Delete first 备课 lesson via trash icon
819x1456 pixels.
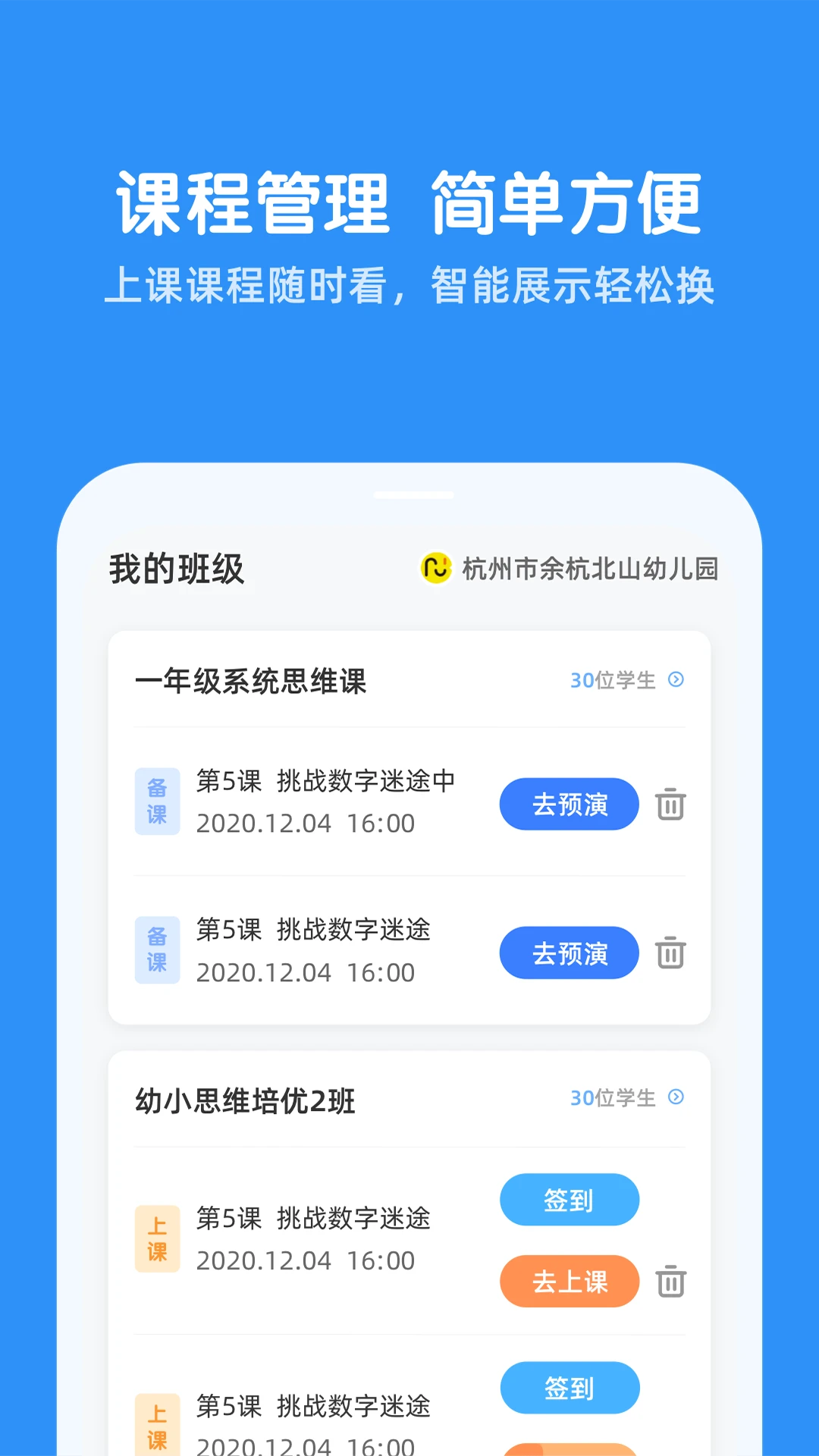670,805
